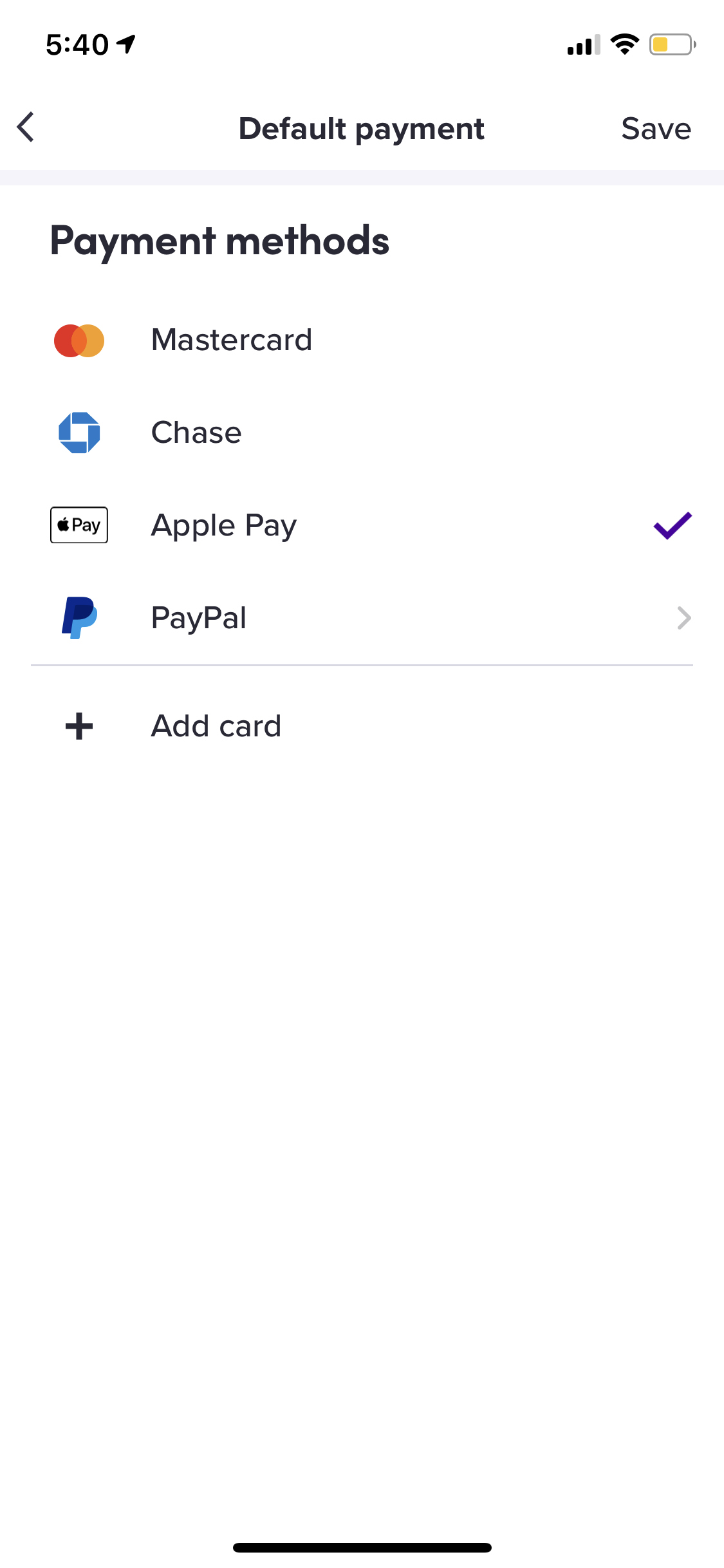Select Mastercard as default payment

tap(232, 340)
